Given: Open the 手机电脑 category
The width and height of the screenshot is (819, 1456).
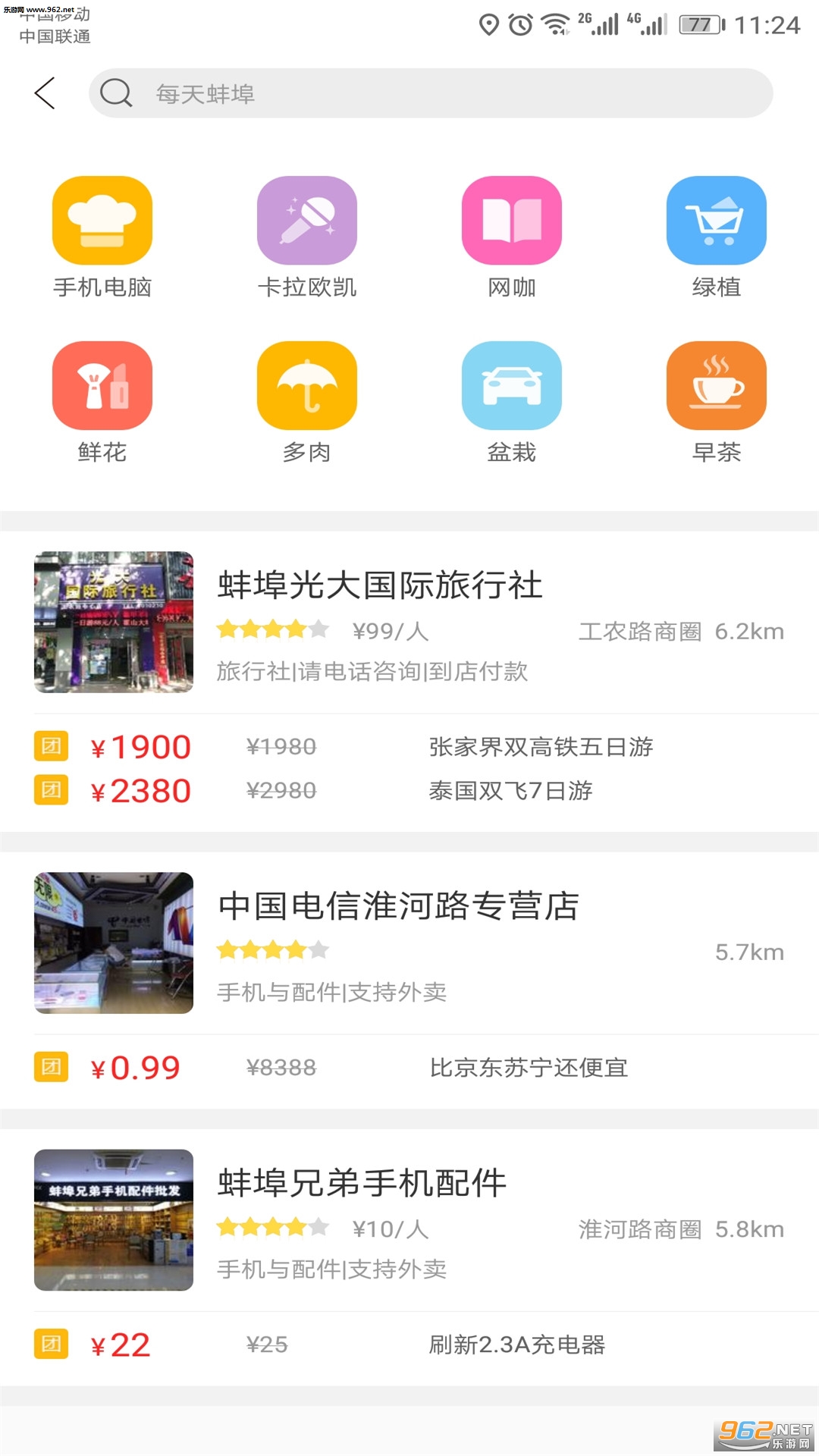Looking at the screenshot, I should pyautogui.click(x=102, y=237).
